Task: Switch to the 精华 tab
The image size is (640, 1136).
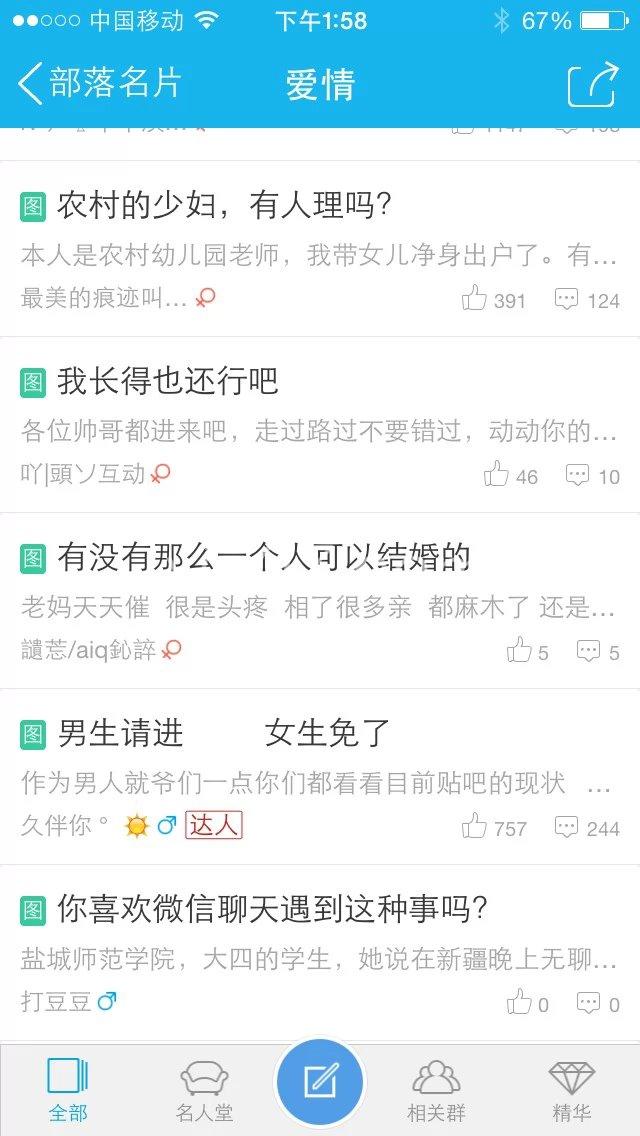Action: 572,1090
